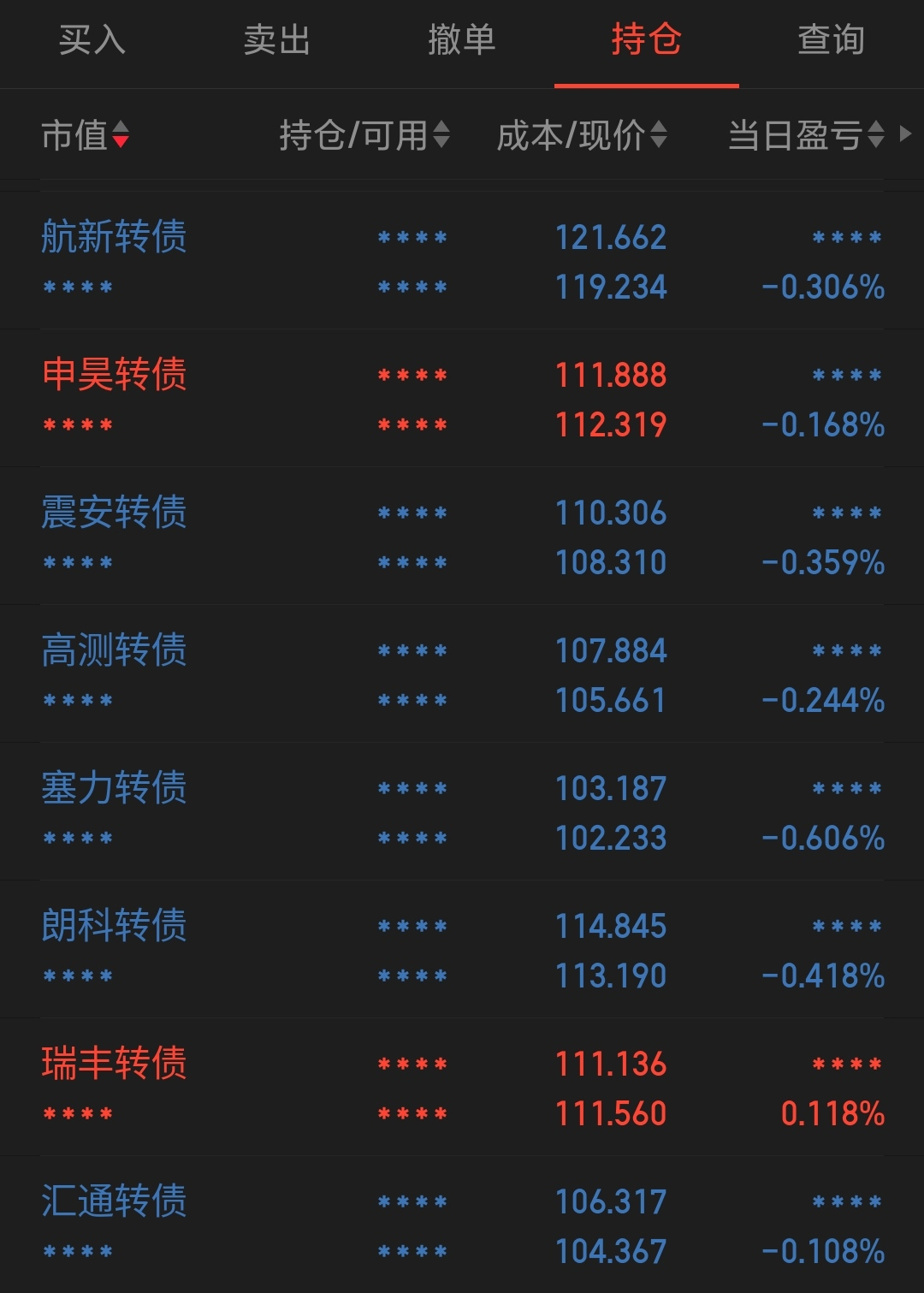
Task: Select the 持仓 tab
Action: pos(646,40)
